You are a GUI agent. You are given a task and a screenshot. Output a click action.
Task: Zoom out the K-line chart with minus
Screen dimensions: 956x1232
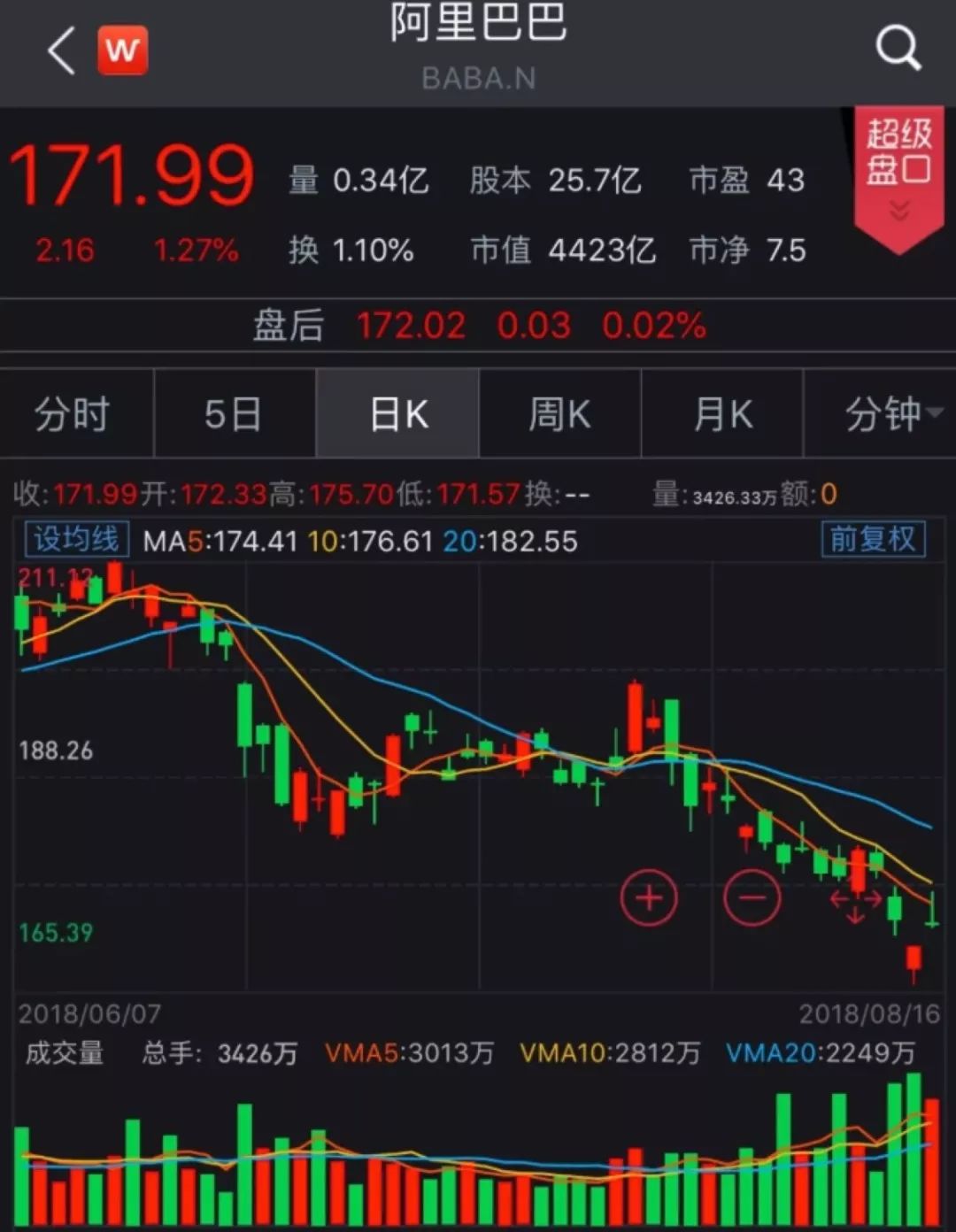[752, 898]
